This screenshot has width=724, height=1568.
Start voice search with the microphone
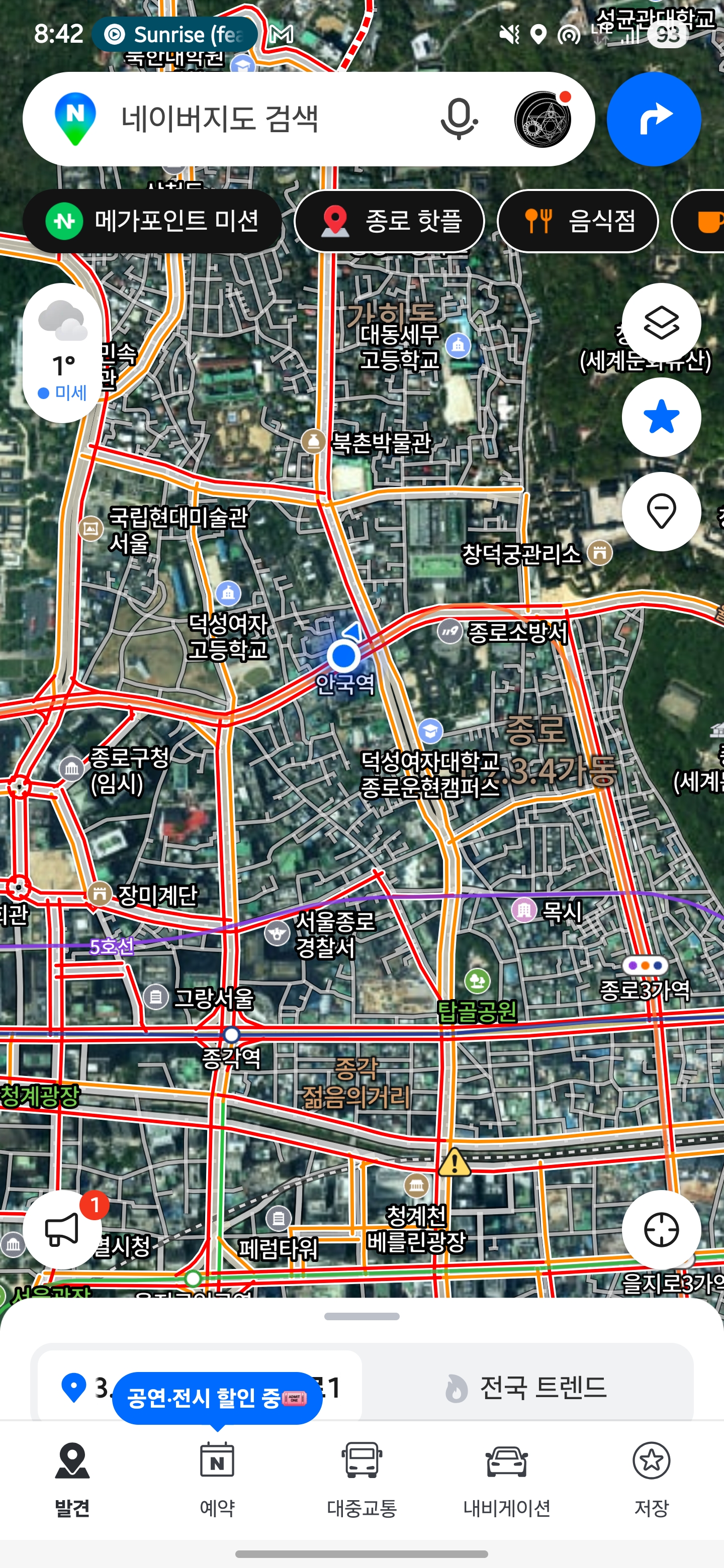point(458,119)
